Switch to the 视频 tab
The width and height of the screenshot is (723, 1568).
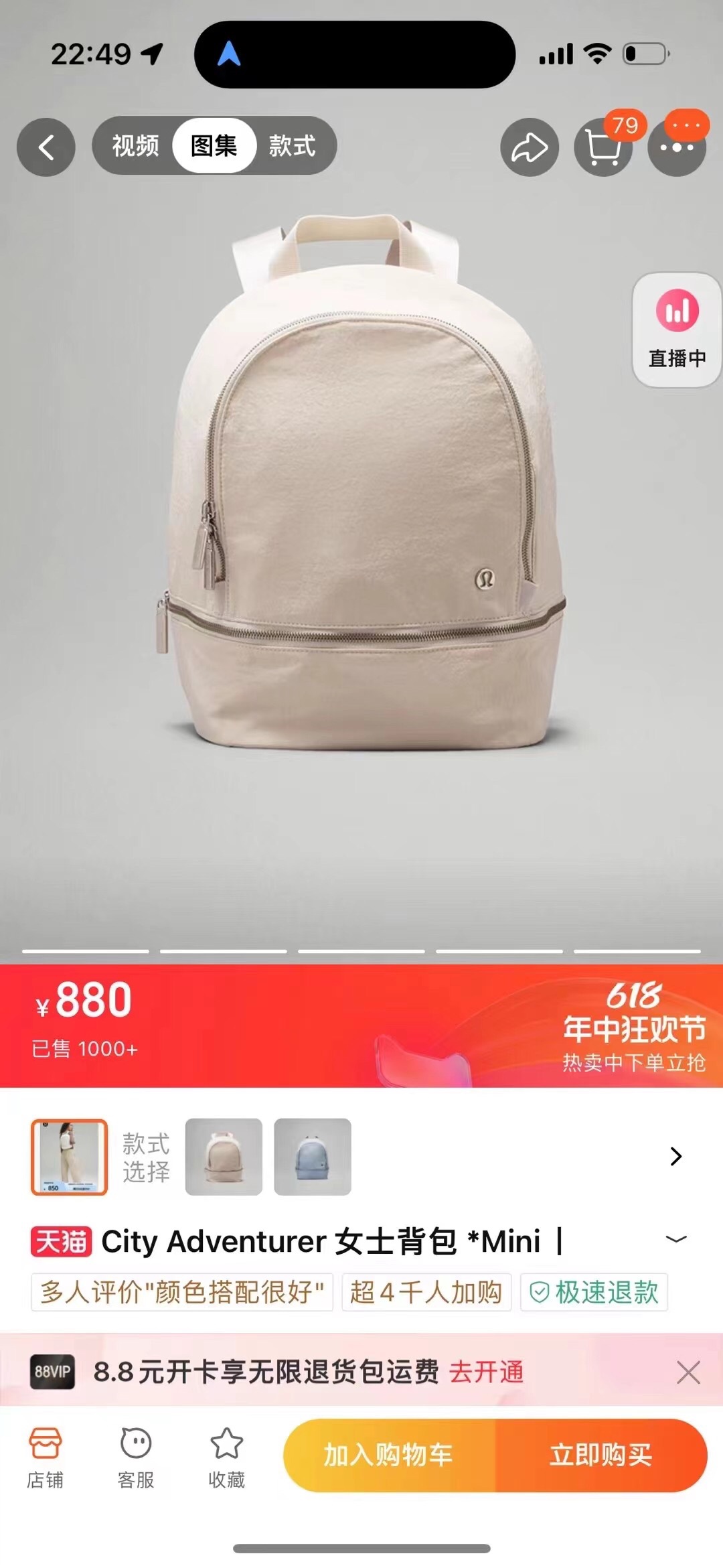click(135, 145)
